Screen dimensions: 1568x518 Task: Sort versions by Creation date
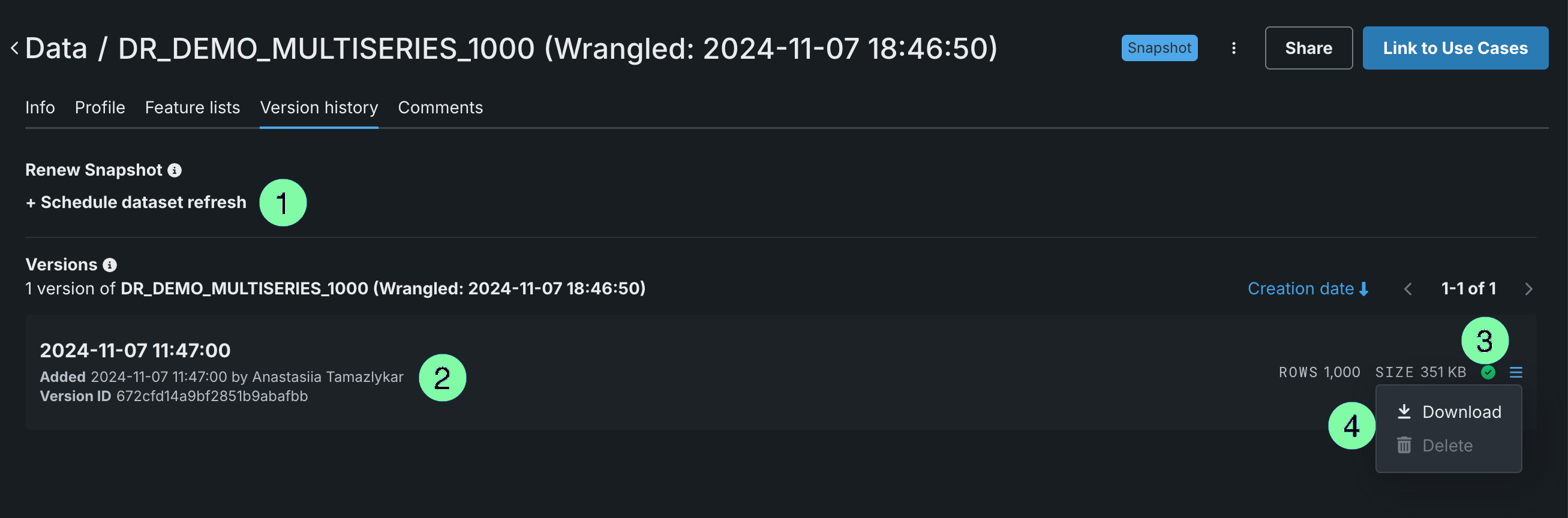tap(1308, 288)
